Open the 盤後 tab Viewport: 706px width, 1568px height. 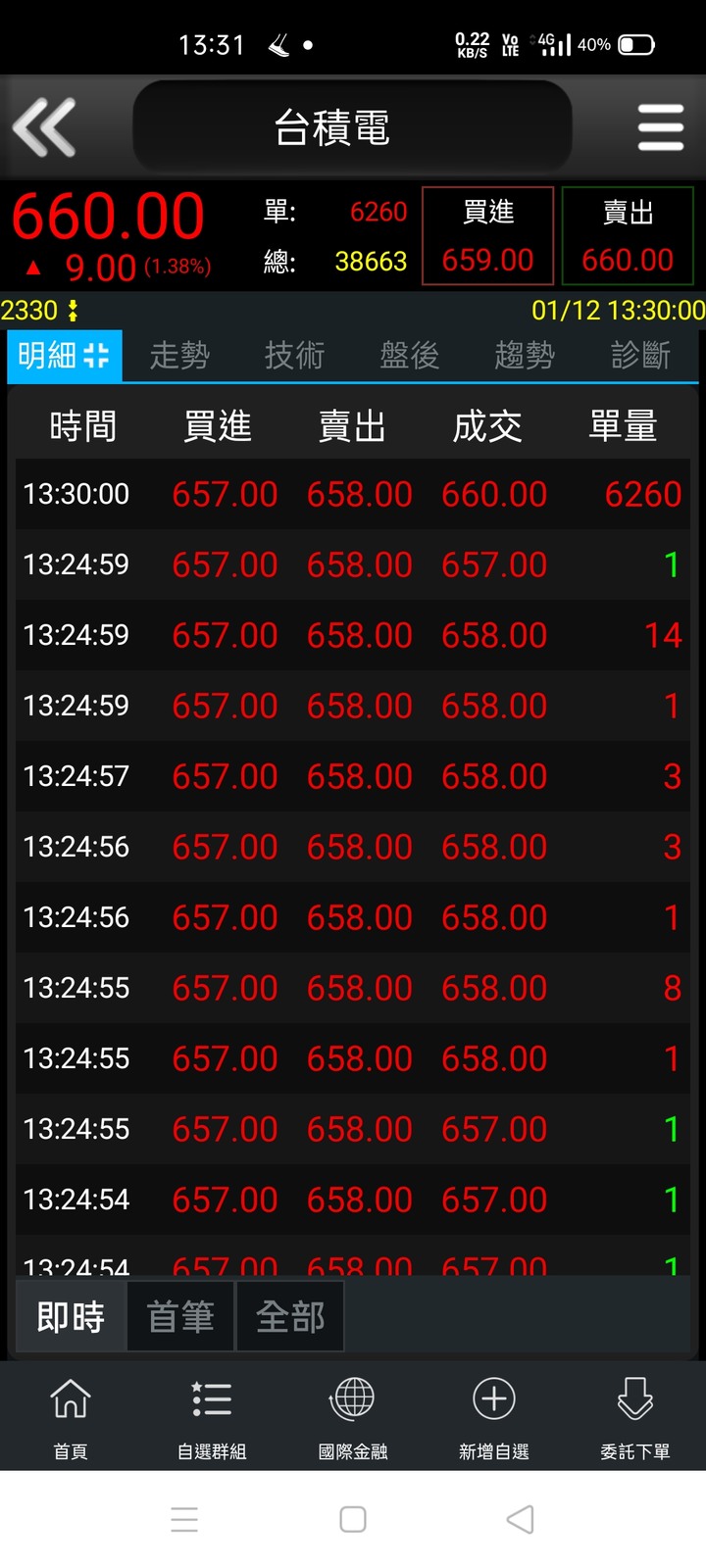coord(410,355)
